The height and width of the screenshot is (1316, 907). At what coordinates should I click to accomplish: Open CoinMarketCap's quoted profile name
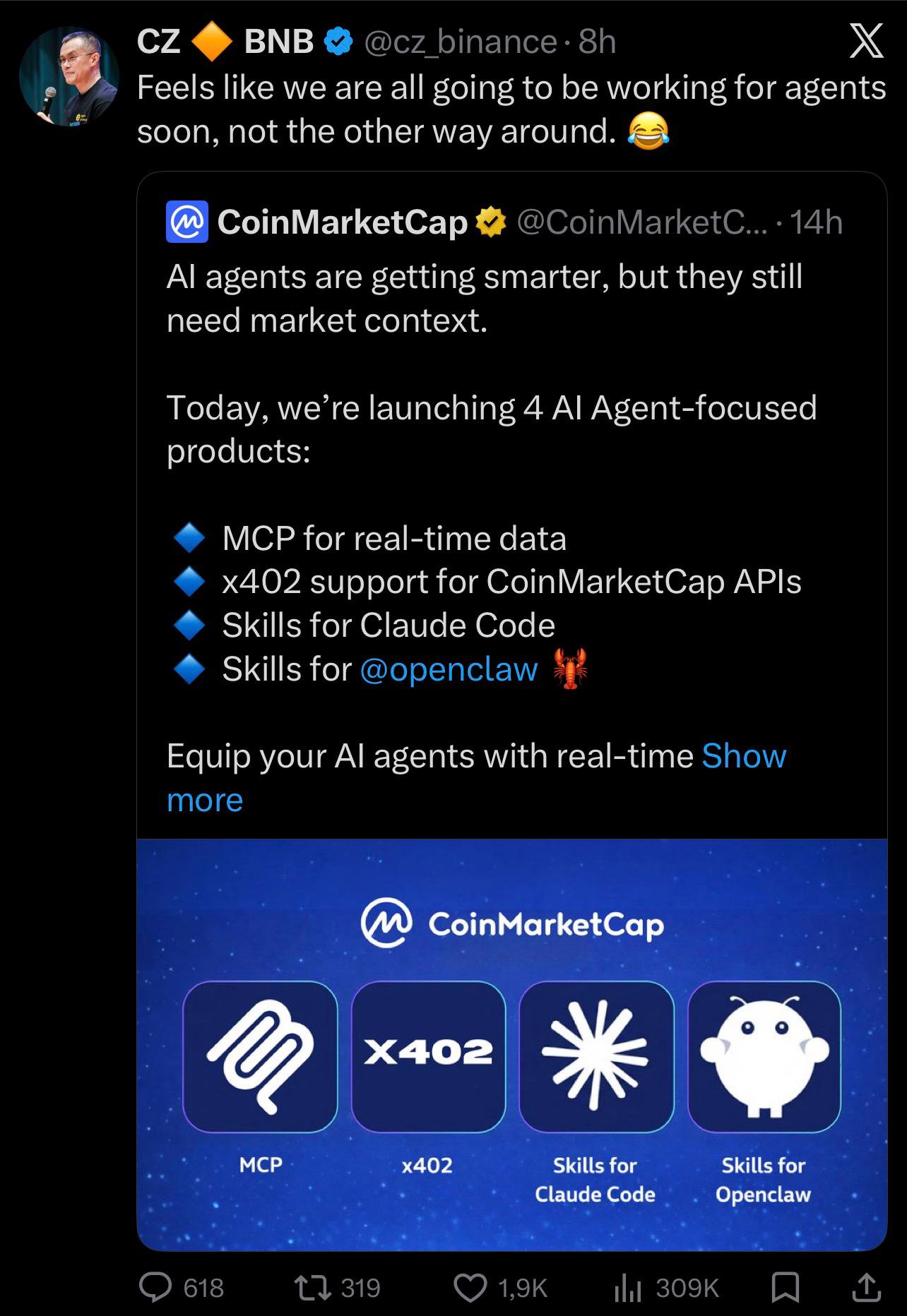[342, 222]
